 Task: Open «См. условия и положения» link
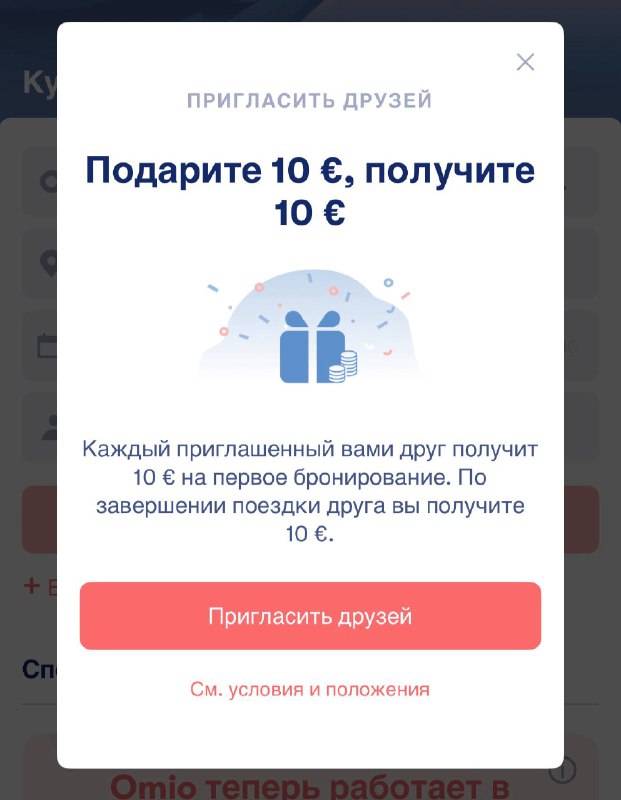coord(310,689)
